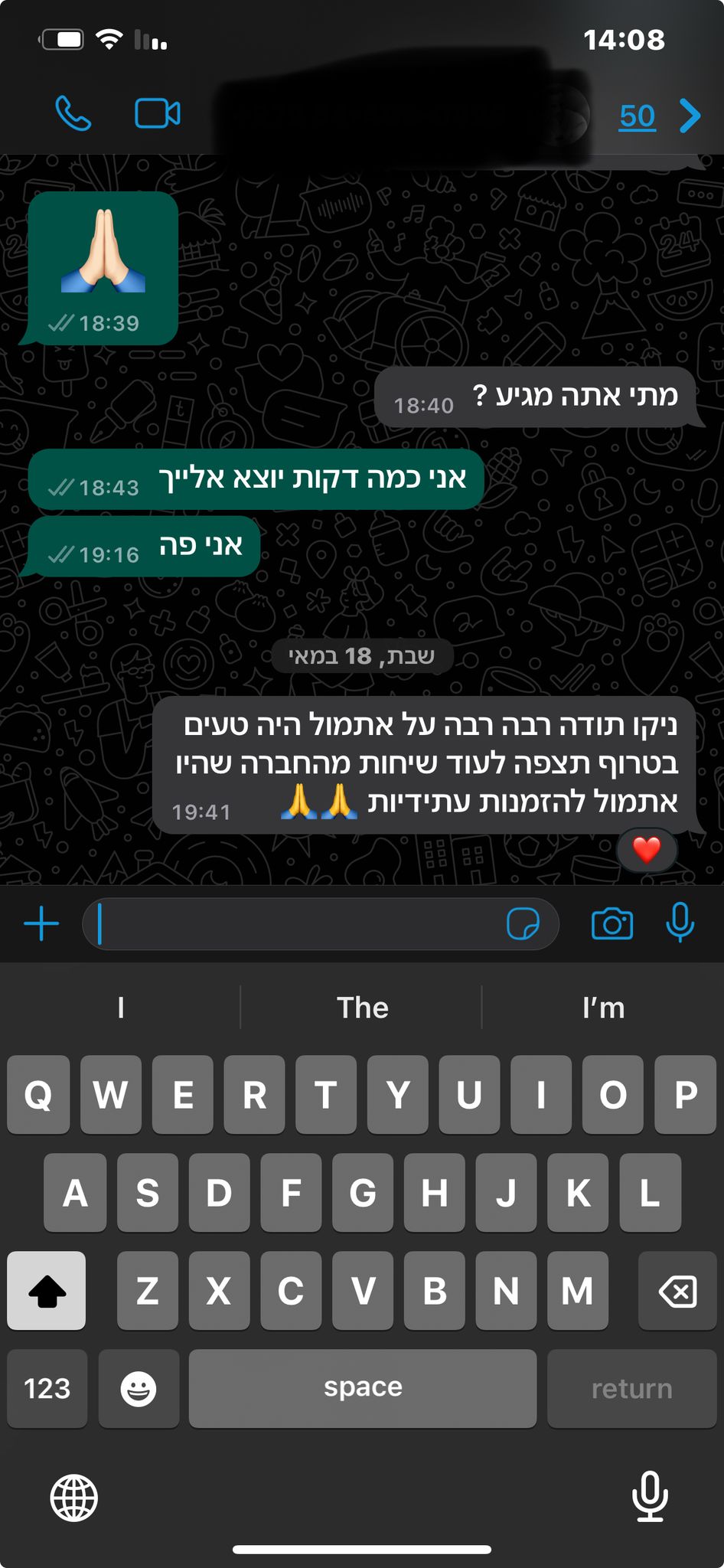Screen dimensions: 724x1568
Task: Insert the suggestion "I'm"
Action: point(603,1008)
